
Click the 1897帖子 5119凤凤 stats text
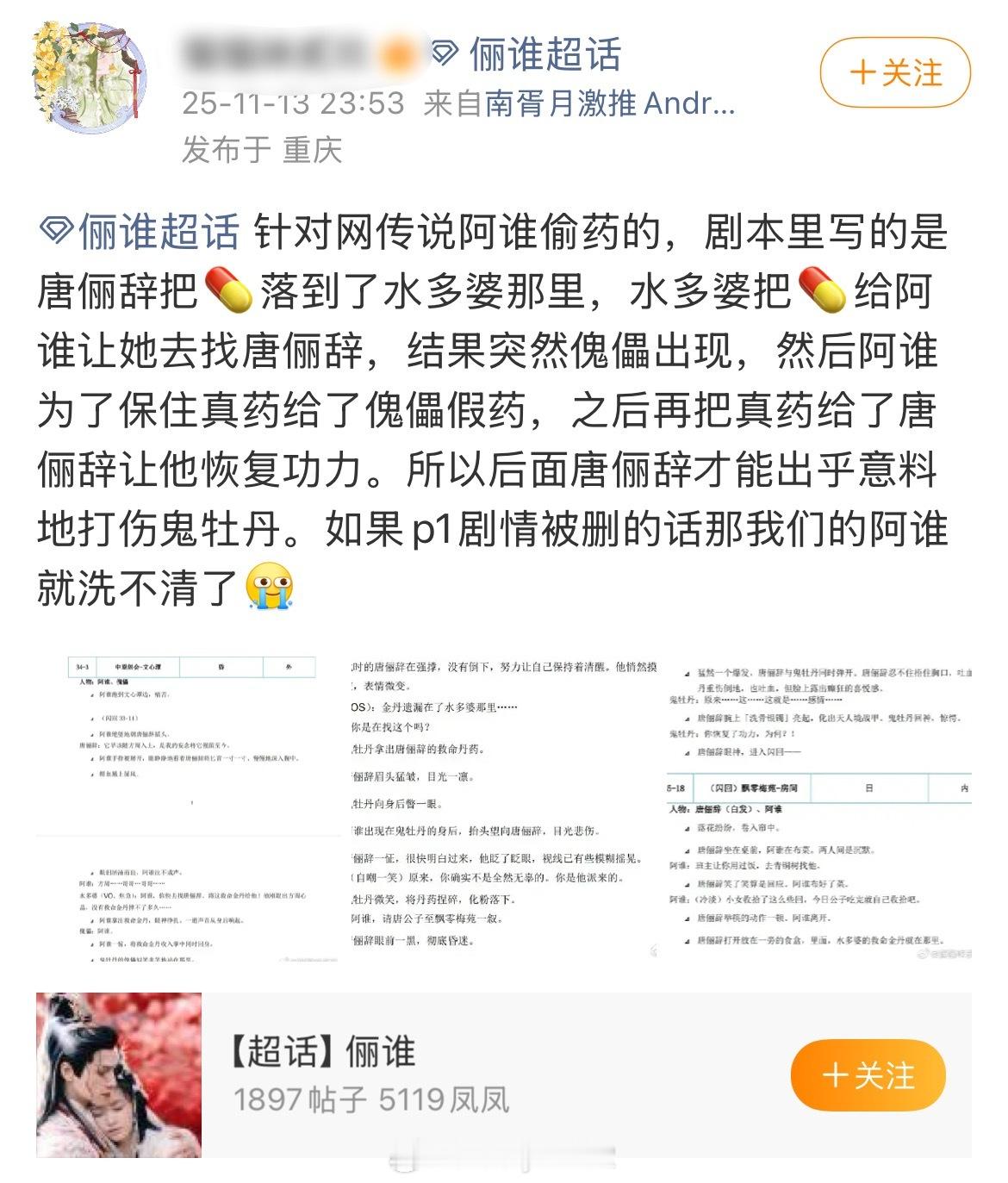pos(370,1097)
